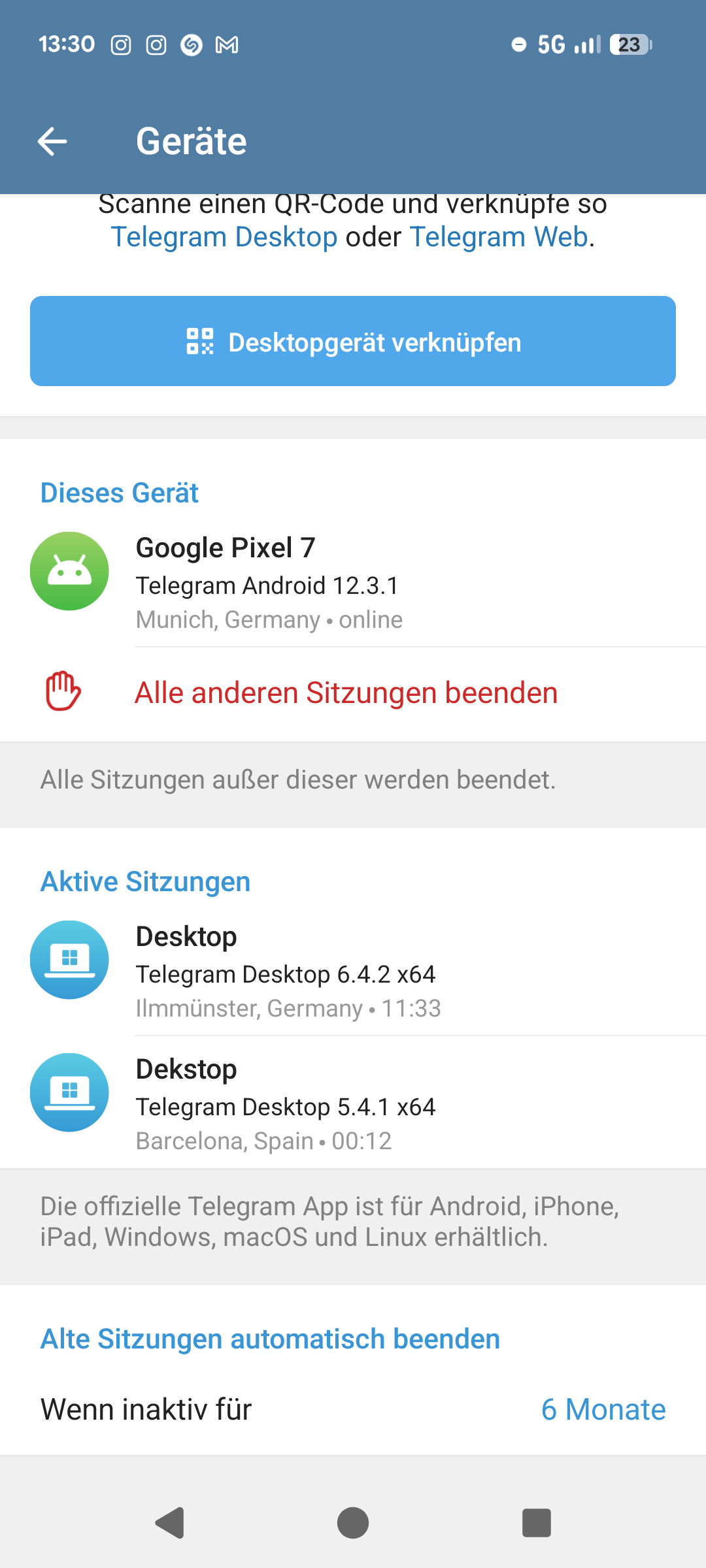Tap the system home button
The height and width of the screenshot is (1568, 706).
pyautogui.click(x=353, y=1523)
